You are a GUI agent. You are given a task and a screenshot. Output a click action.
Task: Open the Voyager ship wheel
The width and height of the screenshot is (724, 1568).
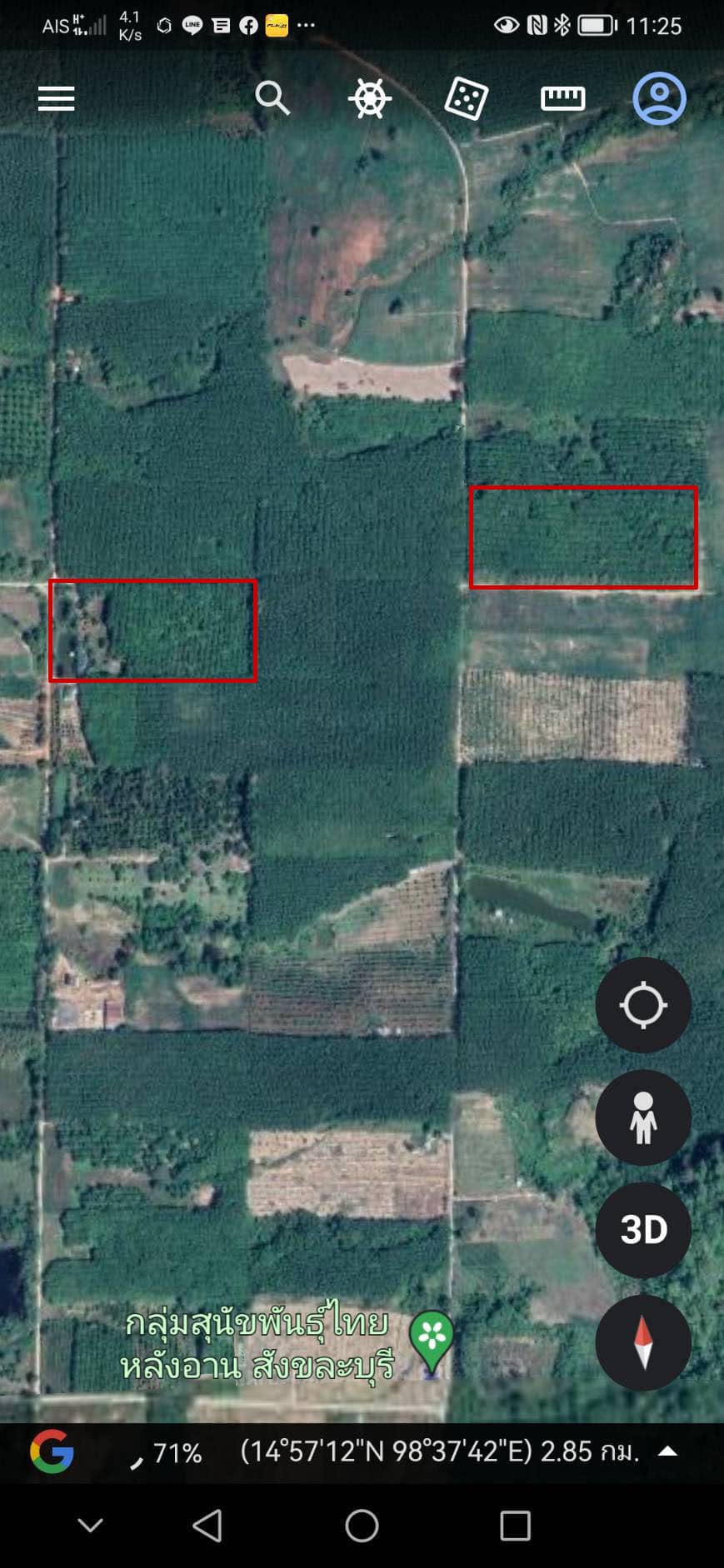pyautogui.click(x=370, y=99)
